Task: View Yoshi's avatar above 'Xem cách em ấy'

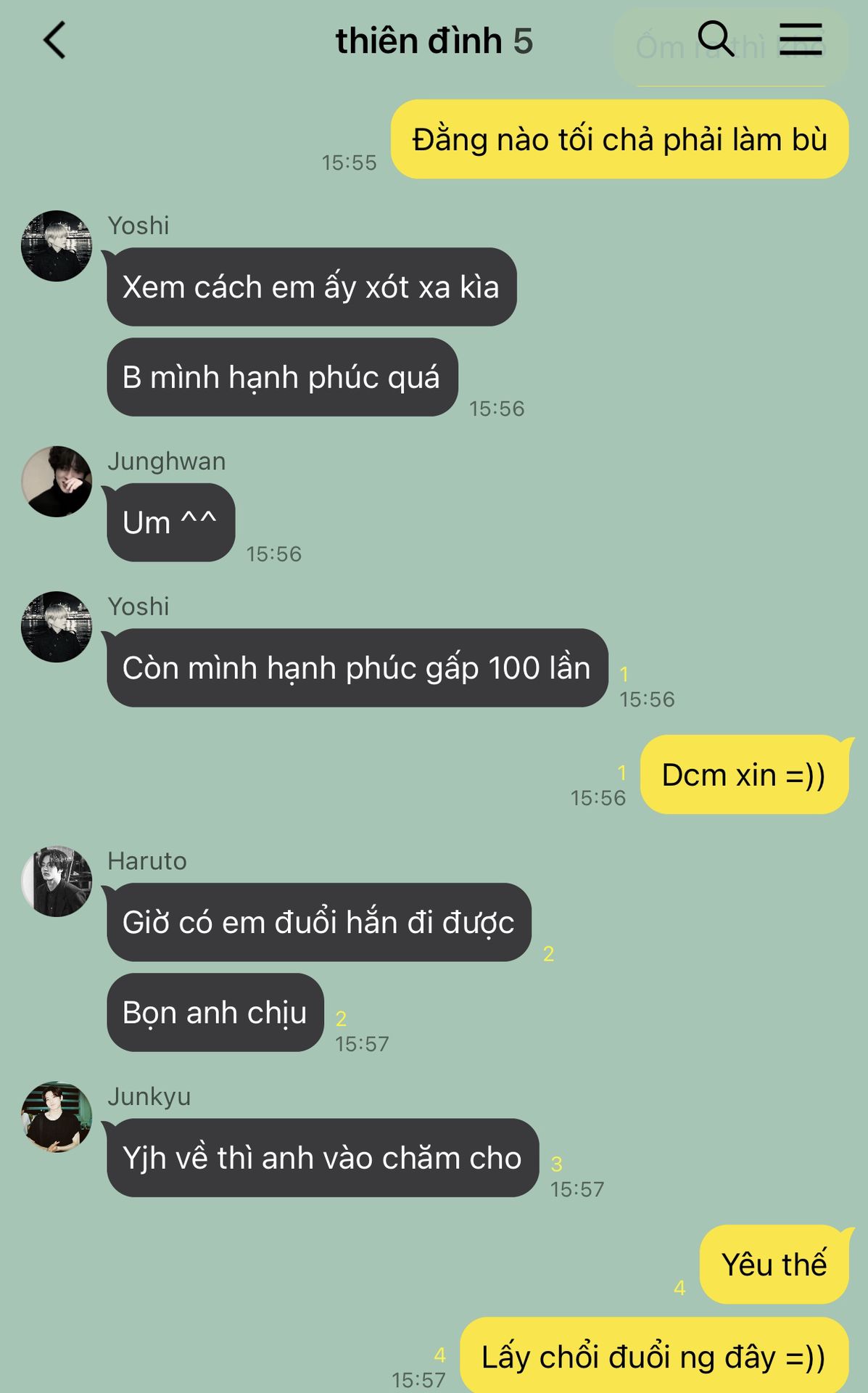Action: pos(57,246)
